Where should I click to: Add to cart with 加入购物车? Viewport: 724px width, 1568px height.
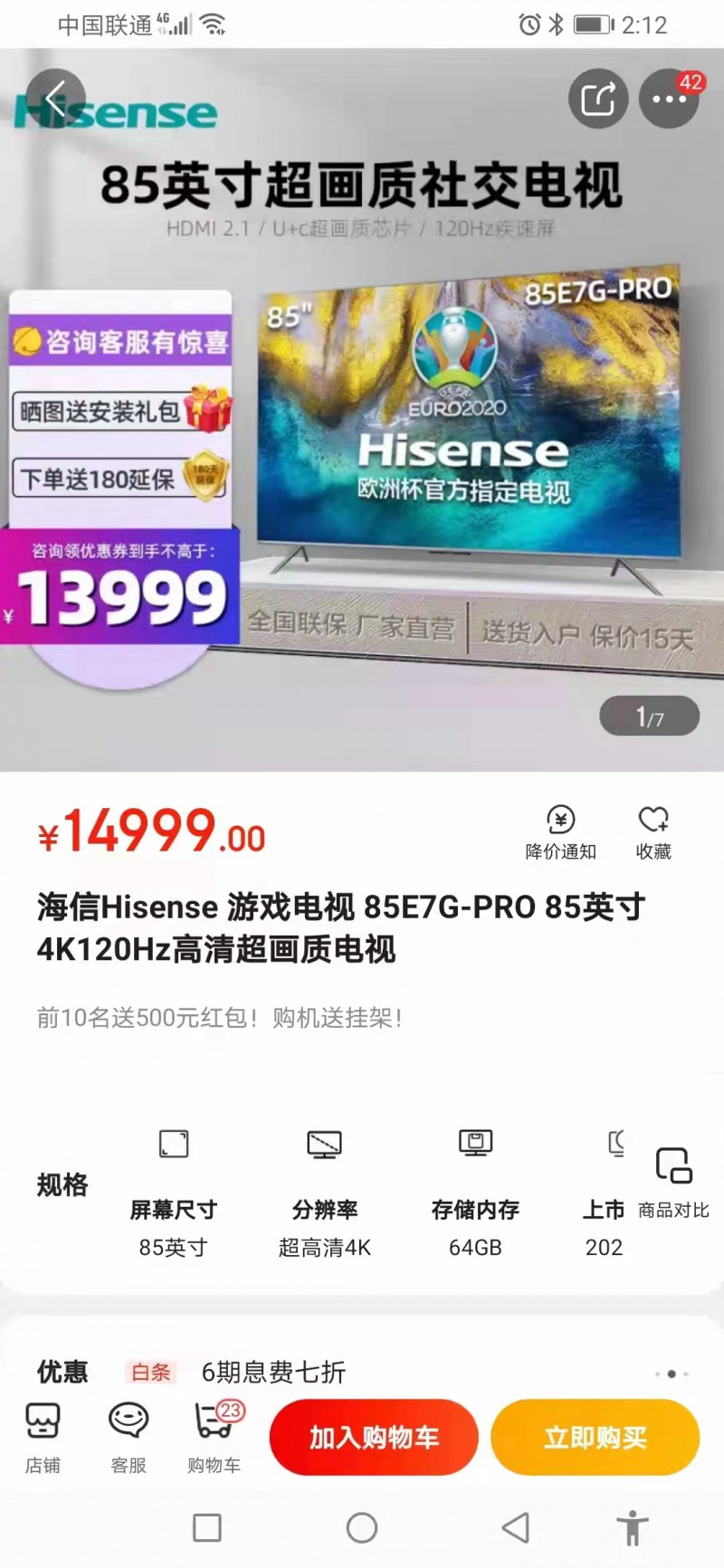(x=374, y=1437)
